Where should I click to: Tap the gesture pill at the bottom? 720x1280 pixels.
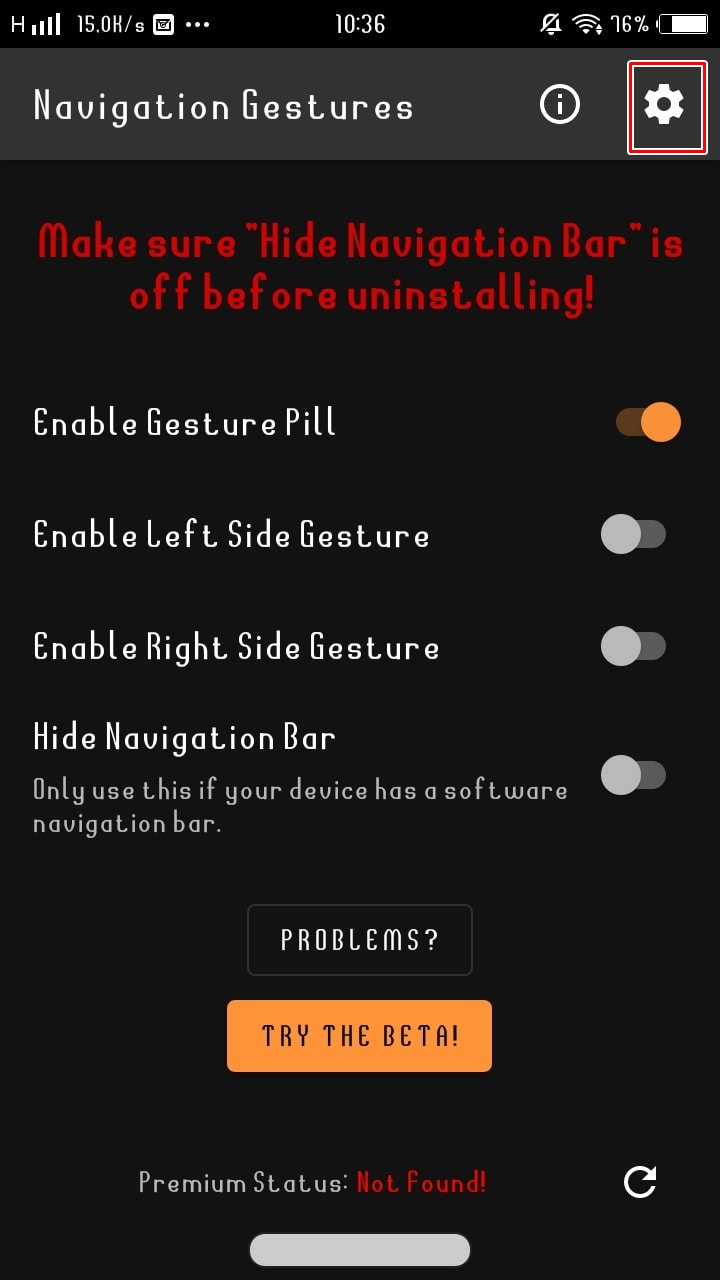coord(360,1250)
